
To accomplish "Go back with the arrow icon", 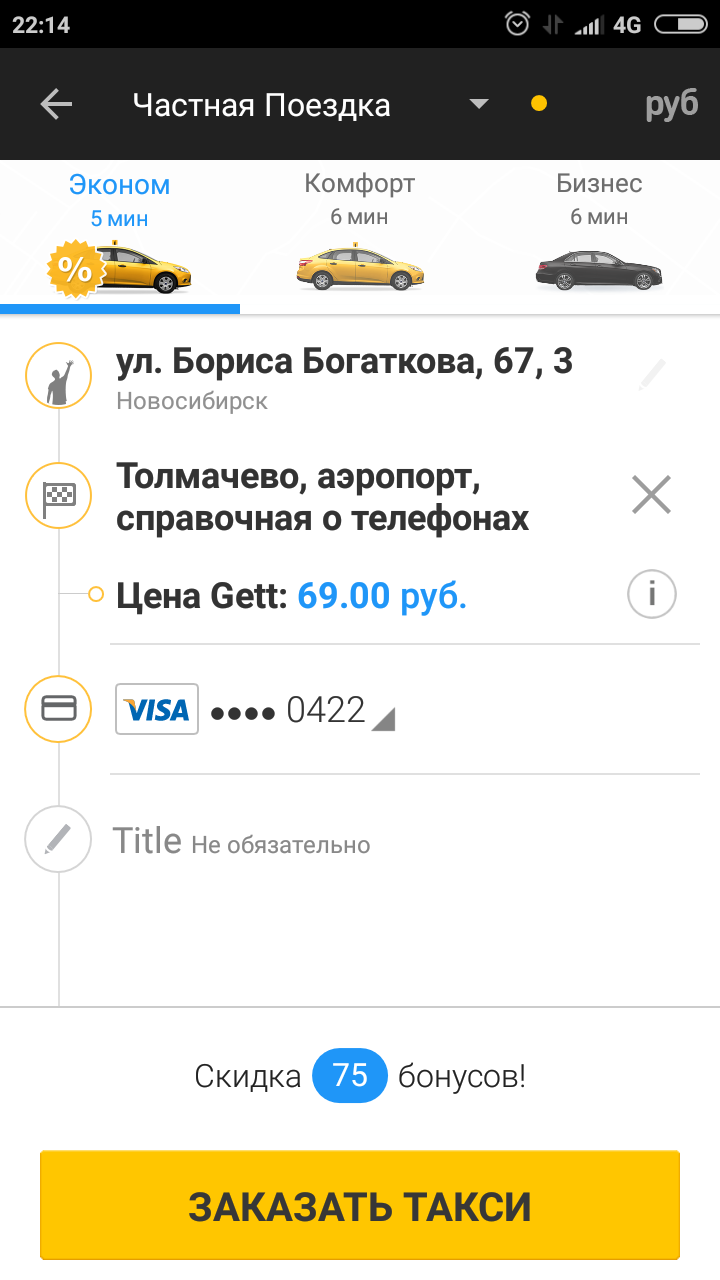I will tap(56, 104).
